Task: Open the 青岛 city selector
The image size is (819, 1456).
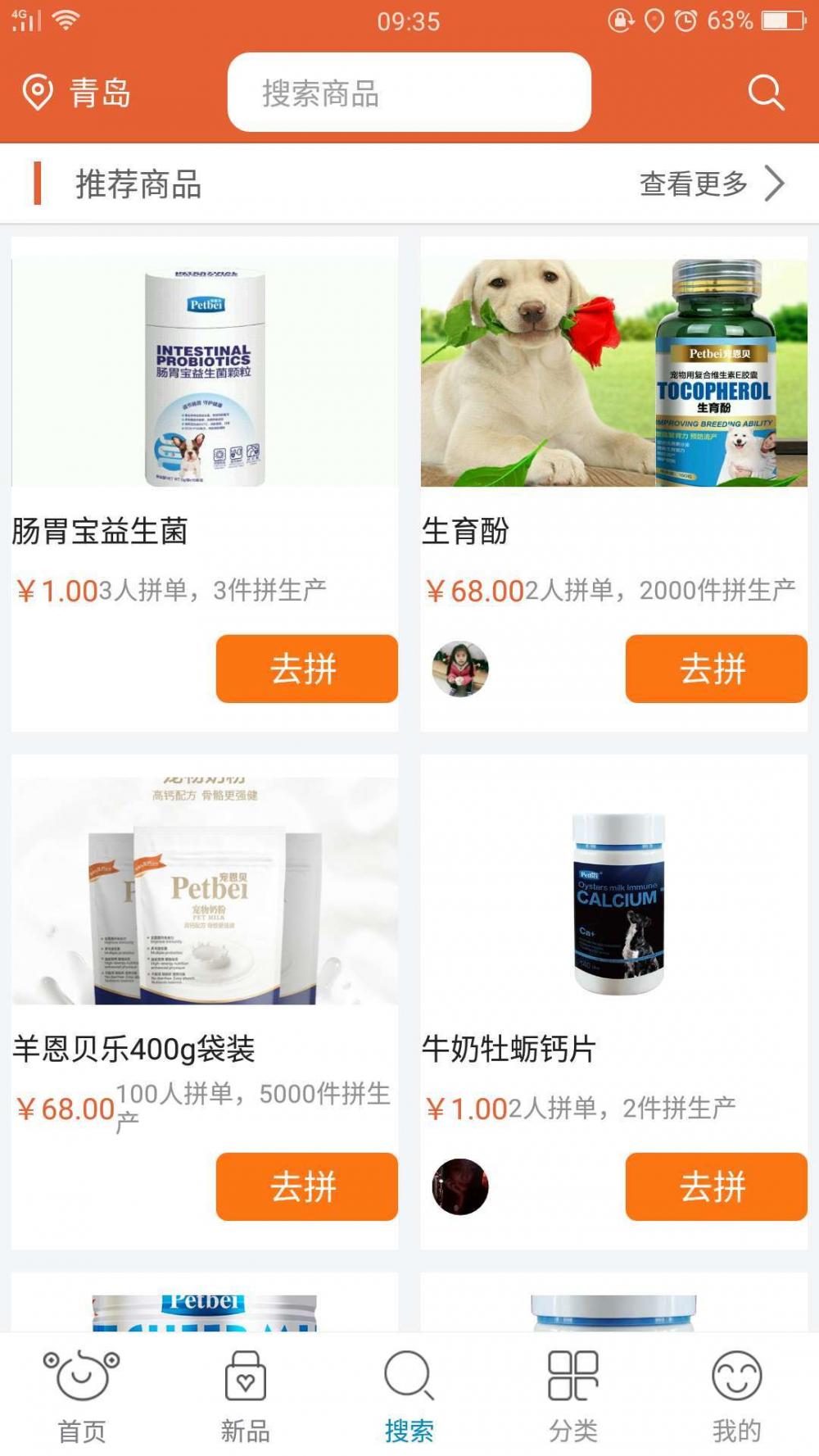Action: (x=78, y=93)
